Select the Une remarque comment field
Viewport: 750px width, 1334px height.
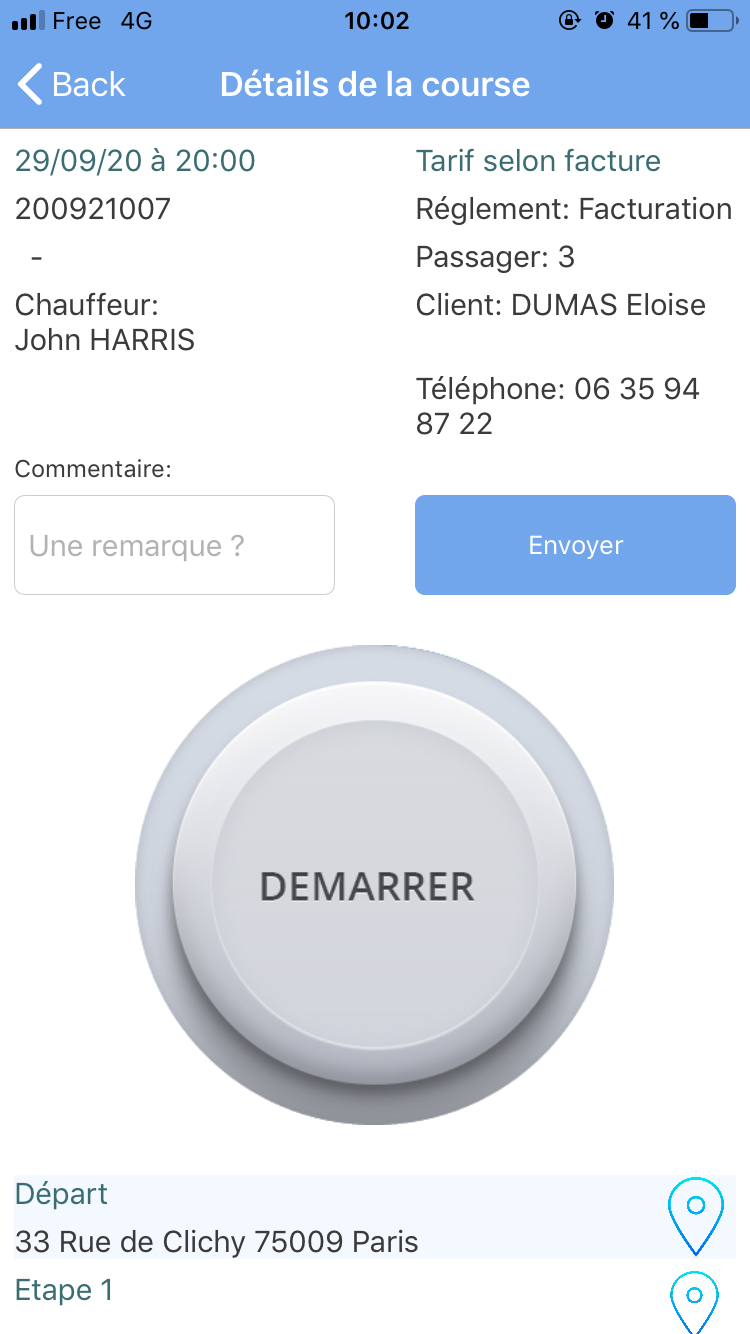coord(174,545)
